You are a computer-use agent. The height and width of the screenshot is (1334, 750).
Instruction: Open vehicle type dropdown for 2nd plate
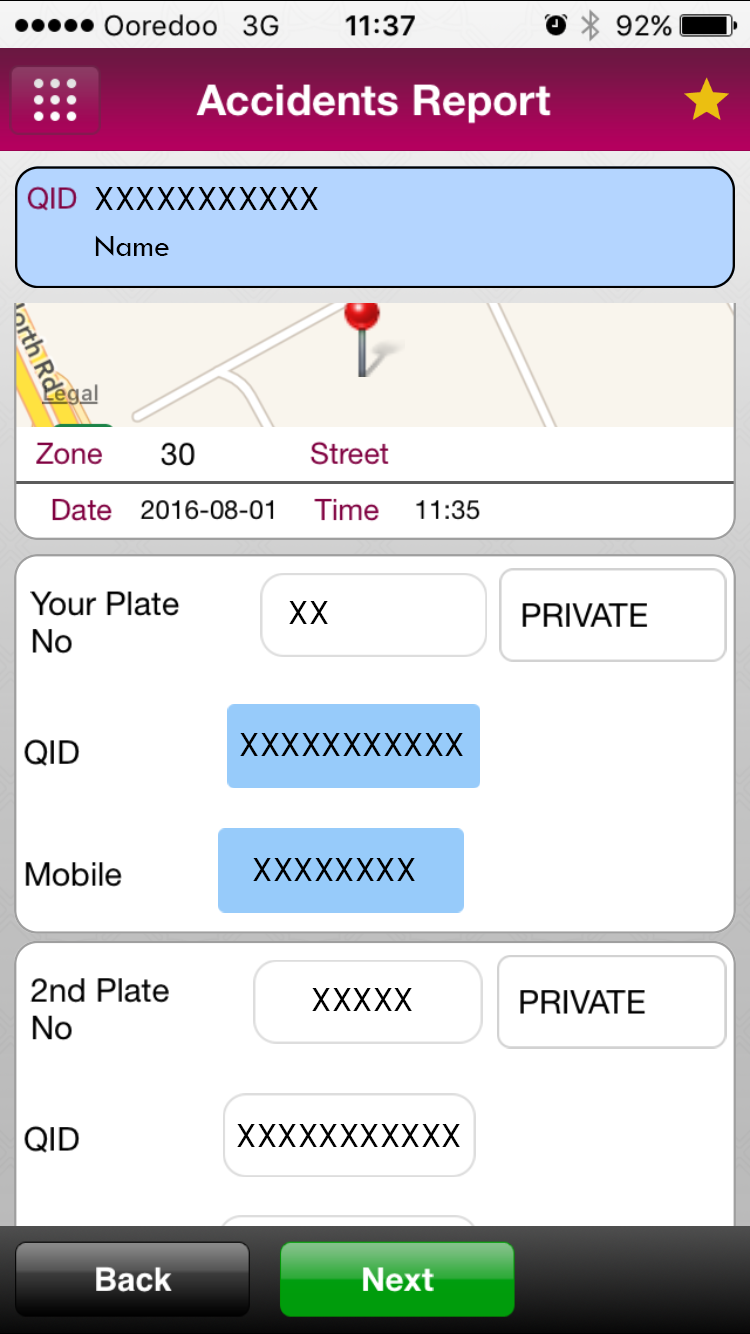(611, 1002)
